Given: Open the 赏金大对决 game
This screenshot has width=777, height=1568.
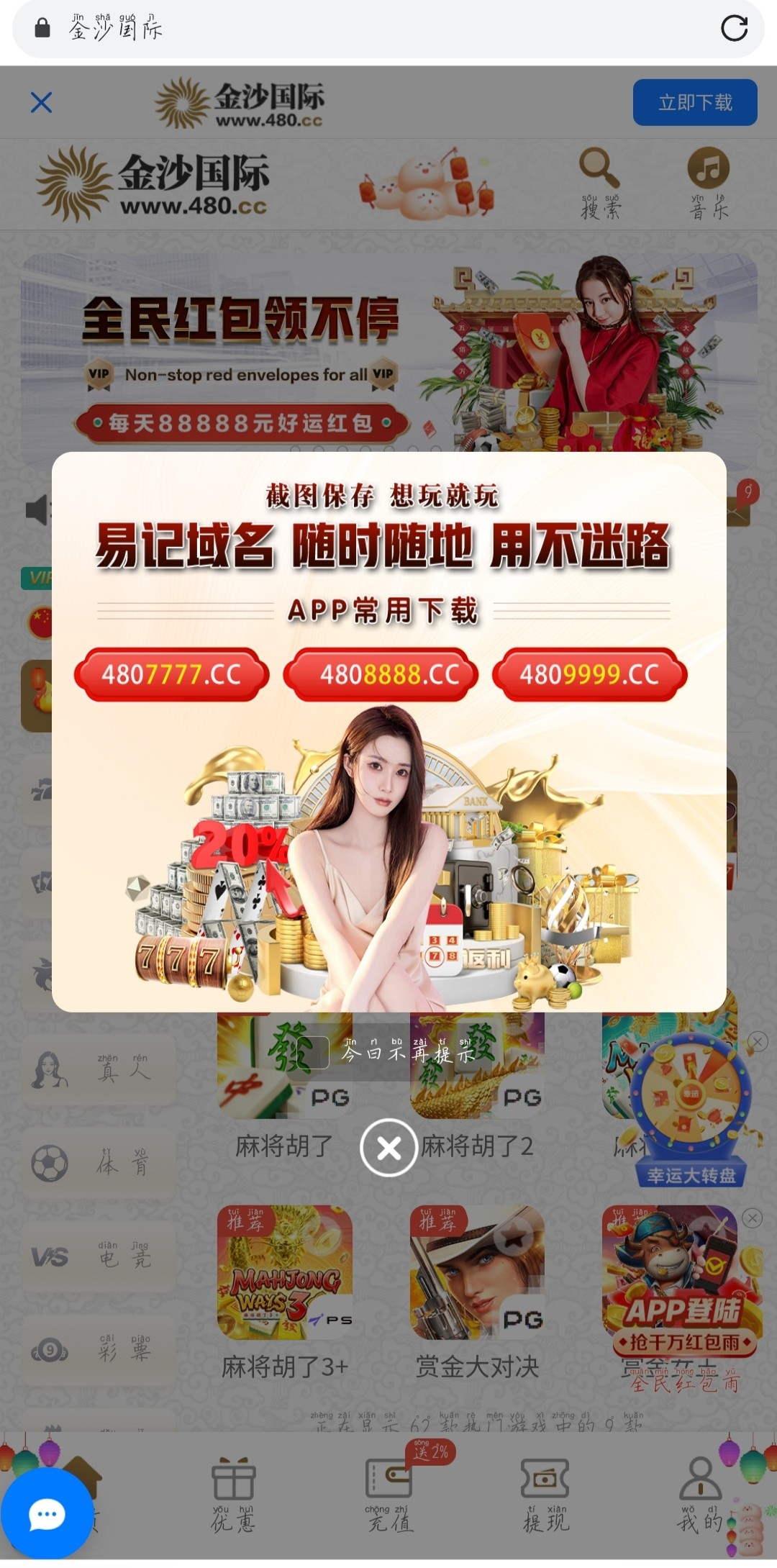Looking at the screenshot, I should (477, 1272).
